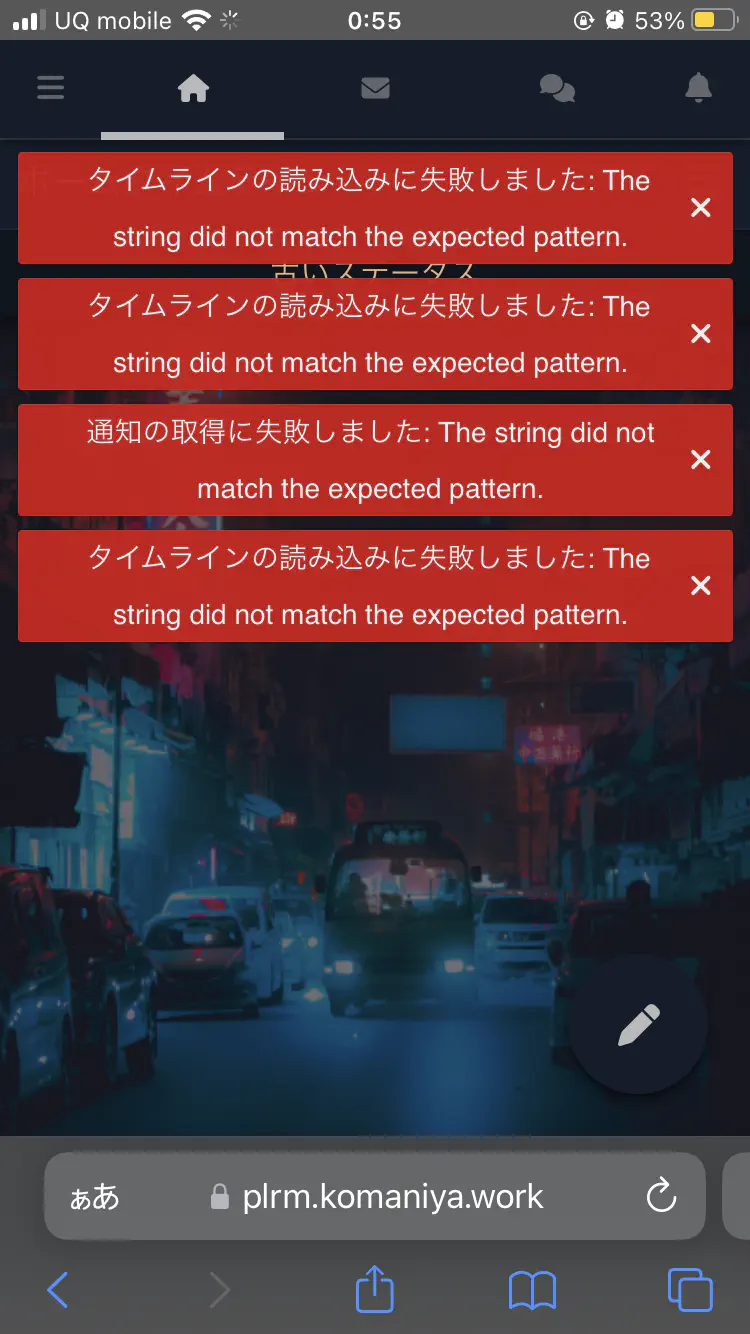Open Safari bookmarks
The height and width of the screenshot is (1334, 750).
click(532, 1290)
